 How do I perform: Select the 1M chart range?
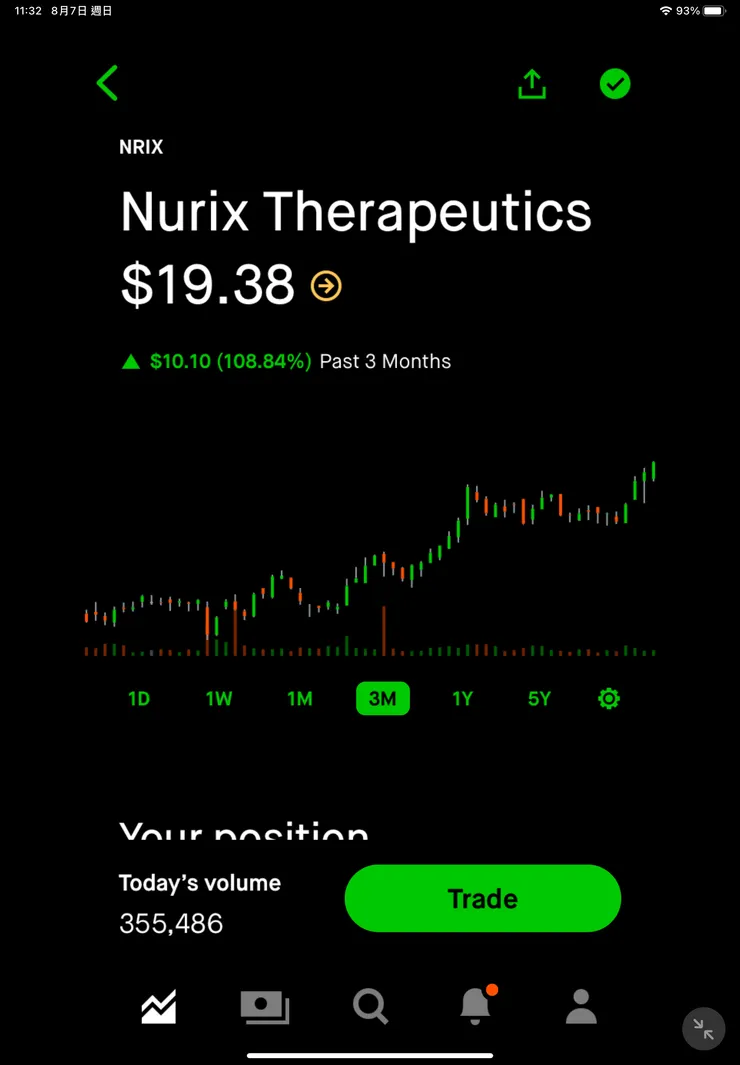click(x=300, y=699)
